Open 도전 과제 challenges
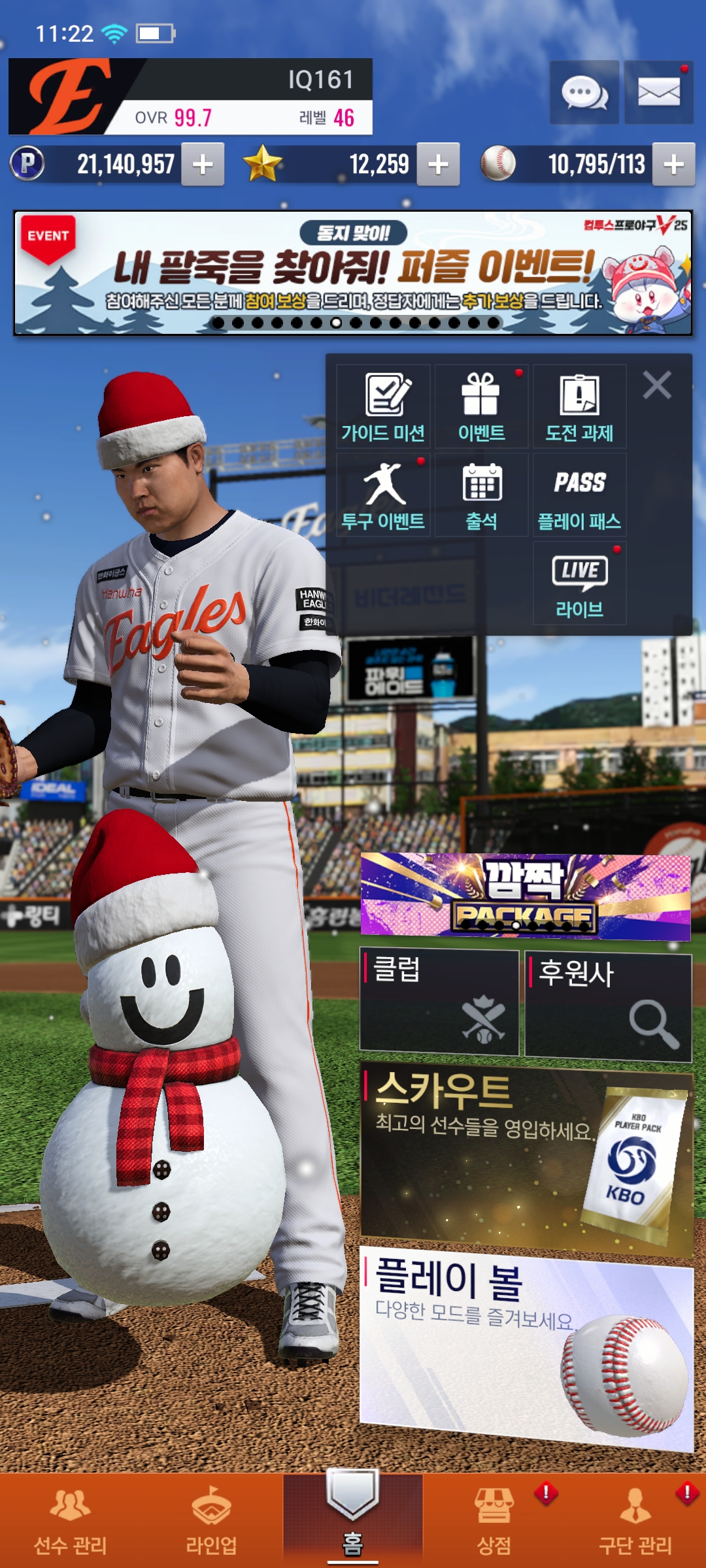The width and height of the screenshot is (706, 1568). coord(579,406)
